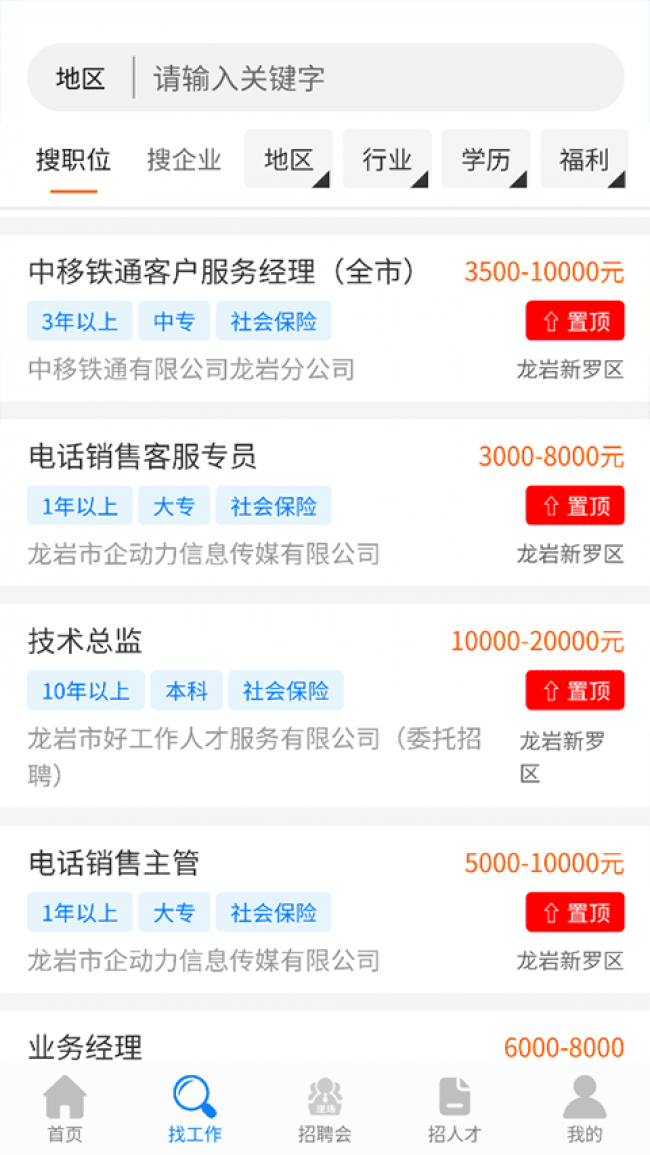Screen dimensions: 650x1155
Task: View the 技术总监 job listing
Action: coord(86,641)
